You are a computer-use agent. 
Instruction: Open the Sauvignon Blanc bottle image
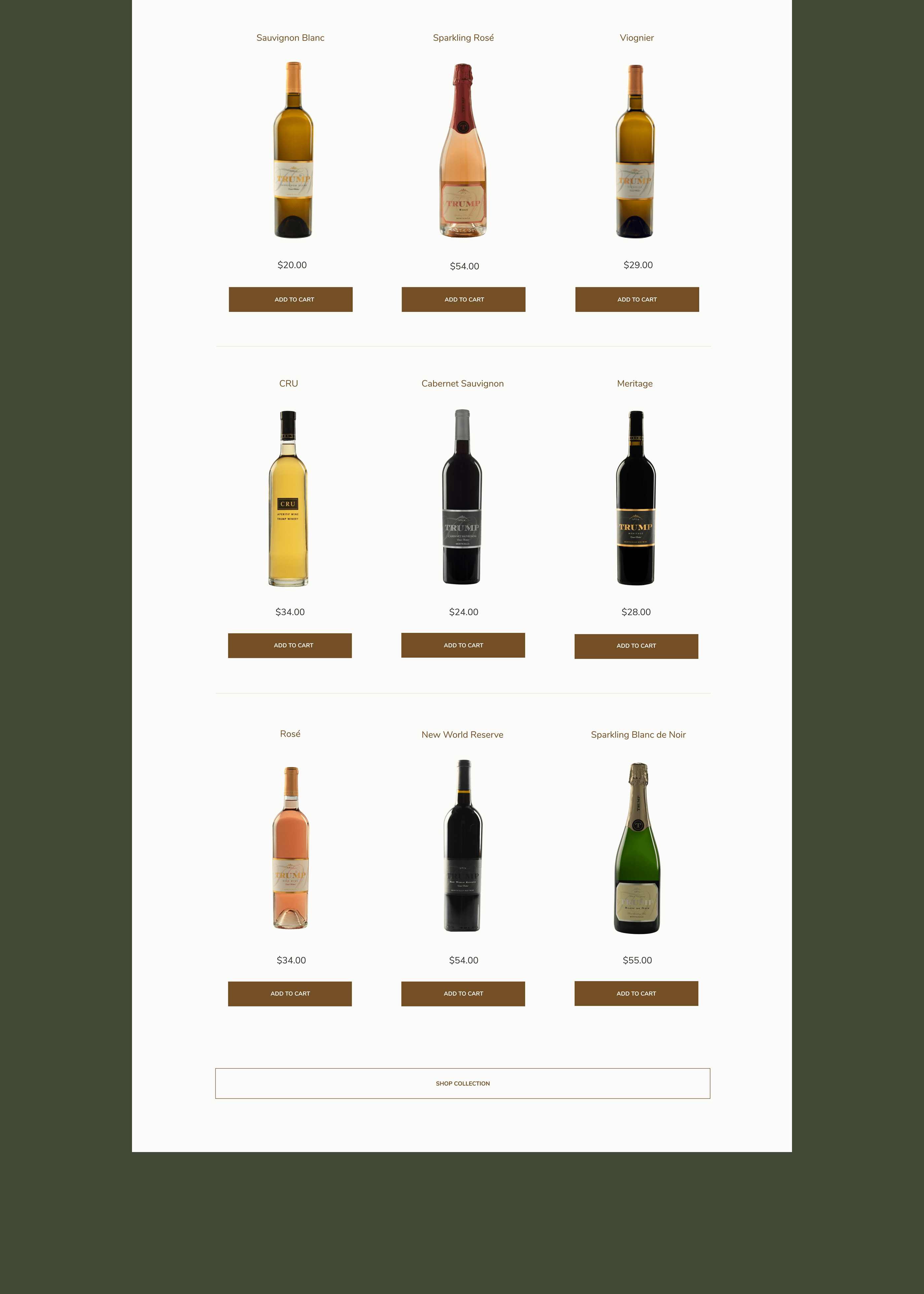pos(293,150)
